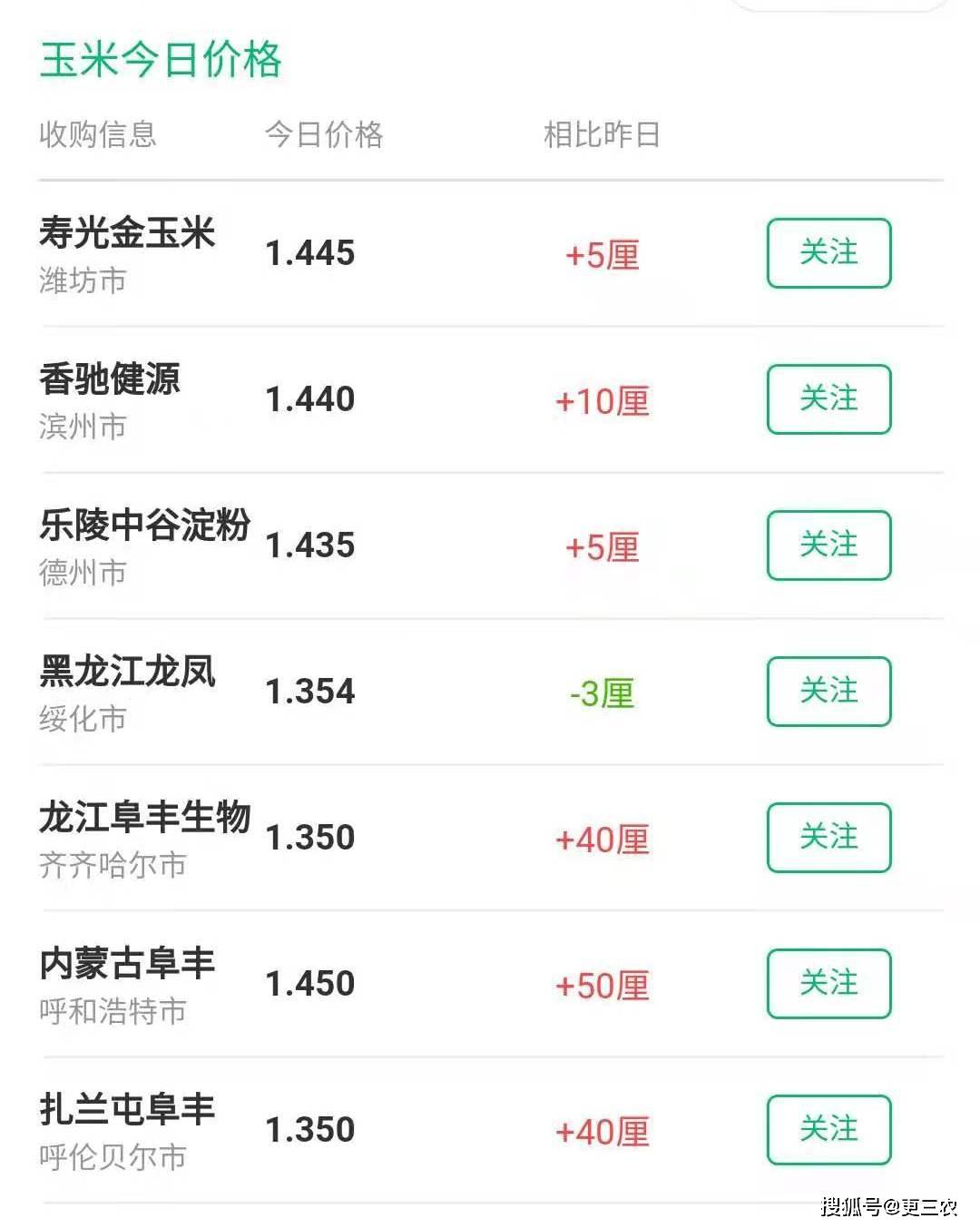Follow 乐陵中谷淀粉 price updates

click(828, 545)
